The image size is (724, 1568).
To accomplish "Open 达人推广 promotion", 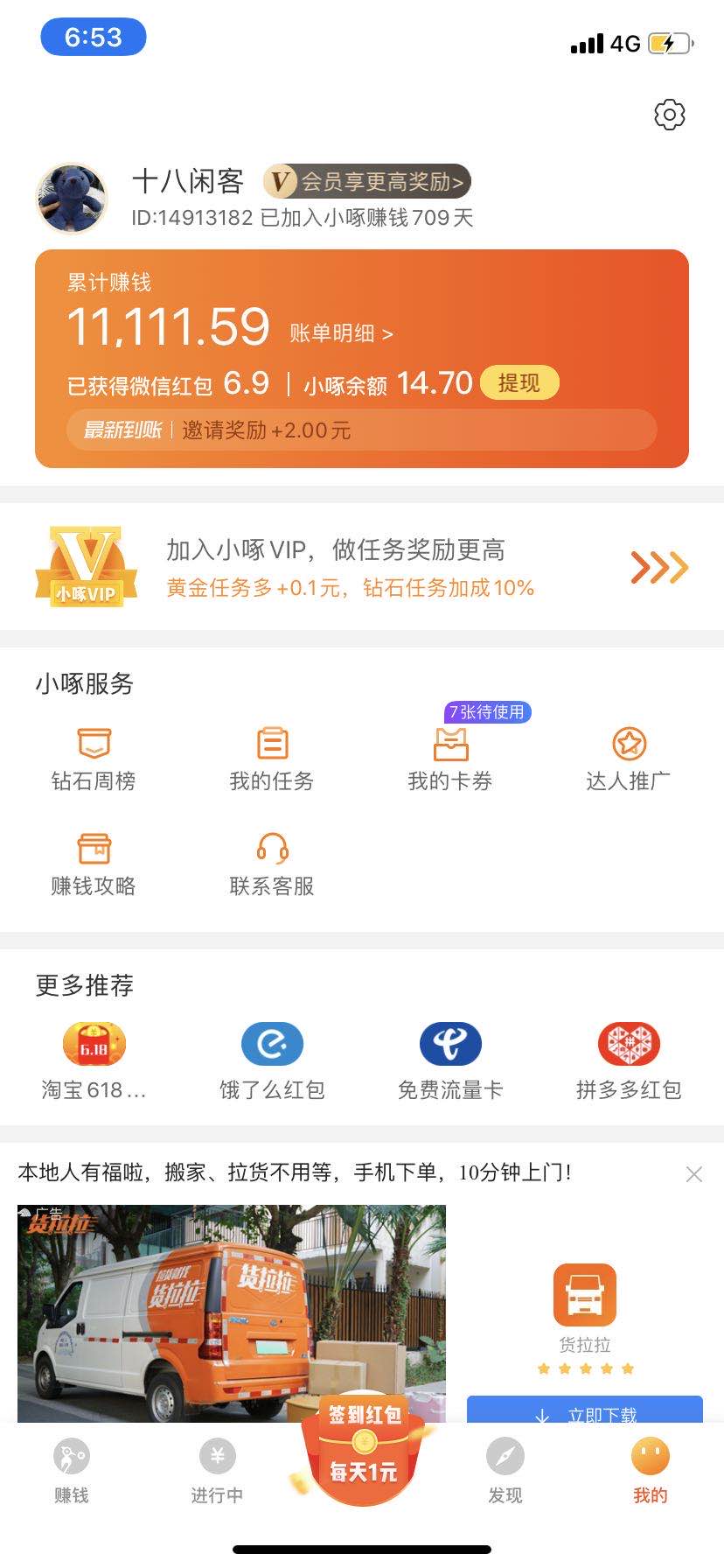I will 629,758.
